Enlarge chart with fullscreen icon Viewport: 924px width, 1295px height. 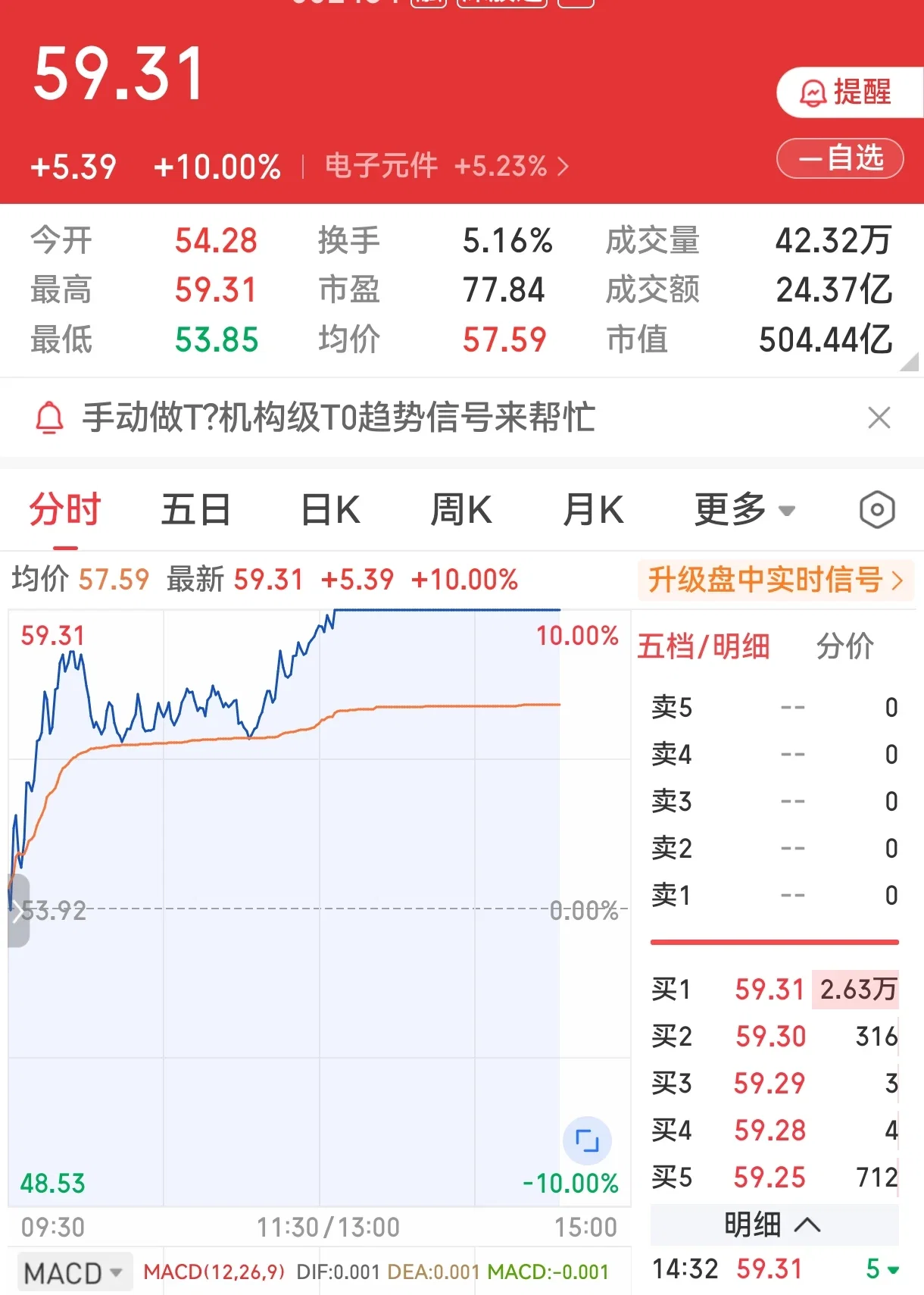pos(587,1140)
